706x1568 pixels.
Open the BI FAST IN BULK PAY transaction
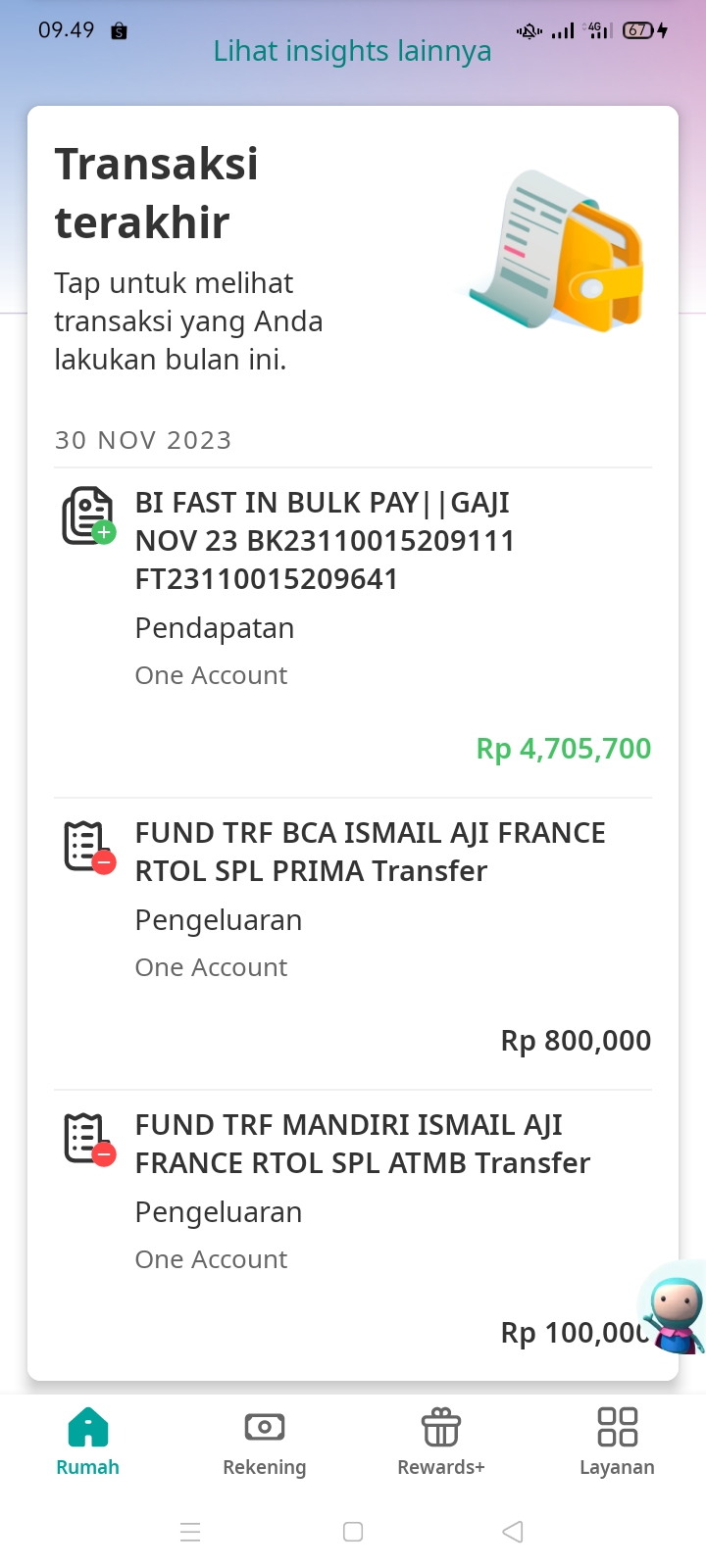(x=353, y=633)
